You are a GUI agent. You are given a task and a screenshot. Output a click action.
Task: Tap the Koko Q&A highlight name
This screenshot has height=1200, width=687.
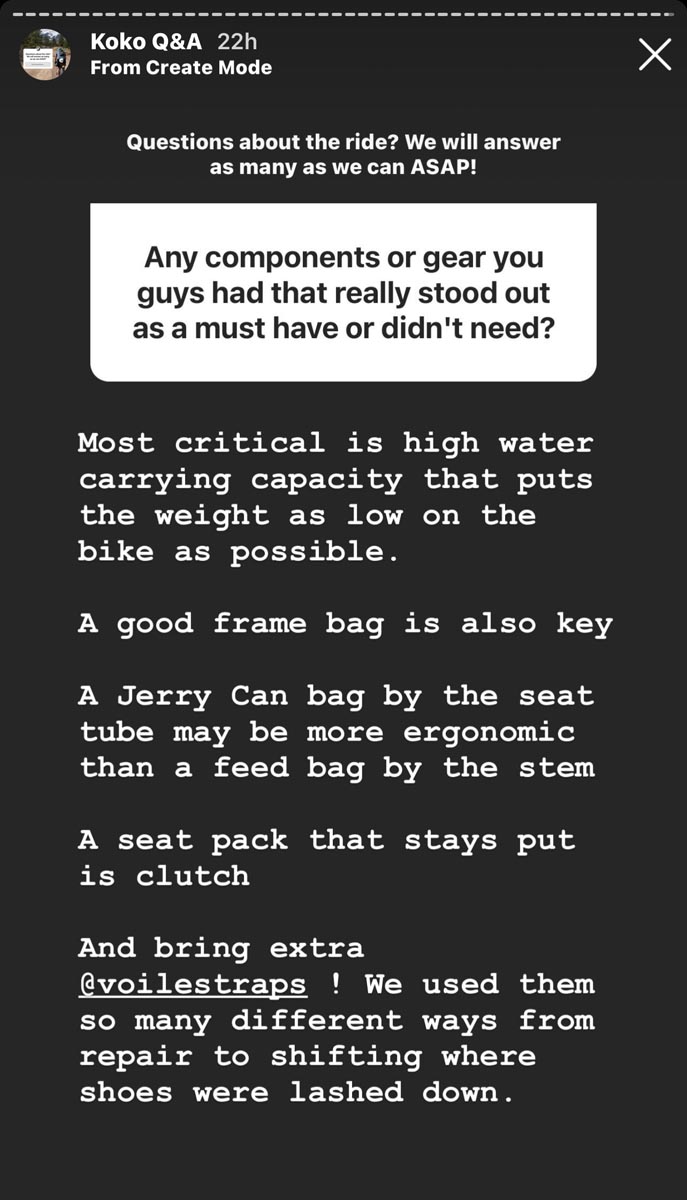pyautogui.click(x=146, y=42)
